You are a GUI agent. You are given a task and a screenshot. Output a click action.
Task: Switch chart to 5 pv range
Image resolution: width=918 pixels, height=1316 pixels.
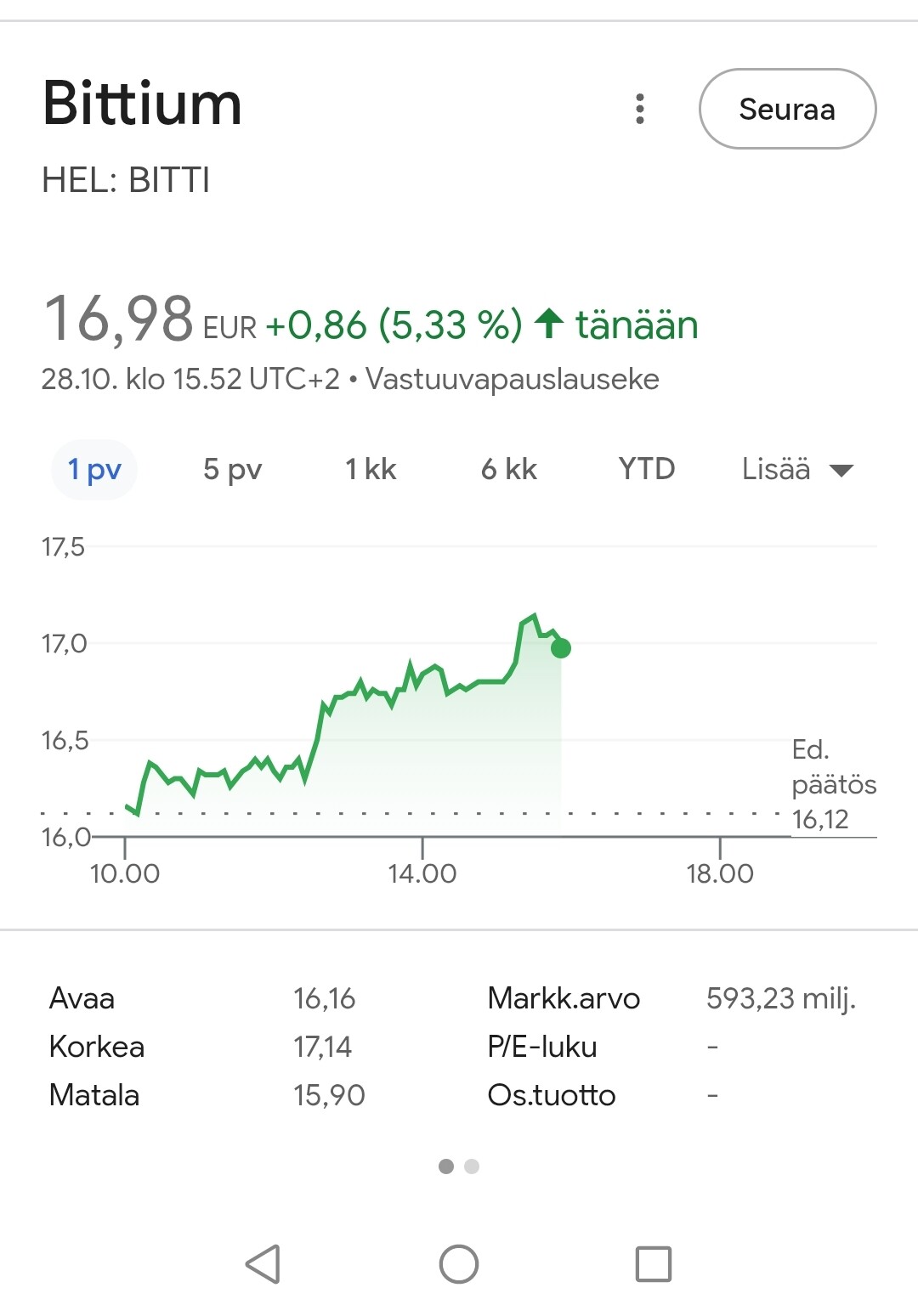coord(232,469)
